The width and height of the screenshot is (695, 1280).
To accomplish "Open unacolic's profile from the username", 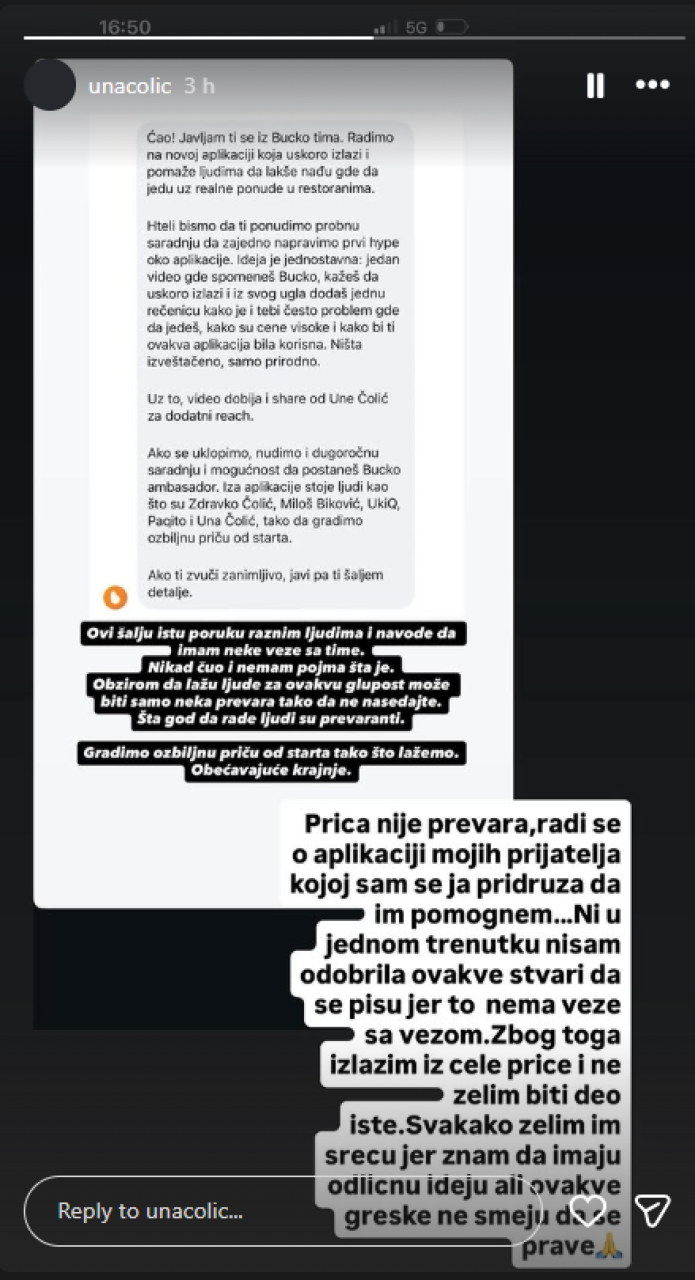I will coord(130,86).
